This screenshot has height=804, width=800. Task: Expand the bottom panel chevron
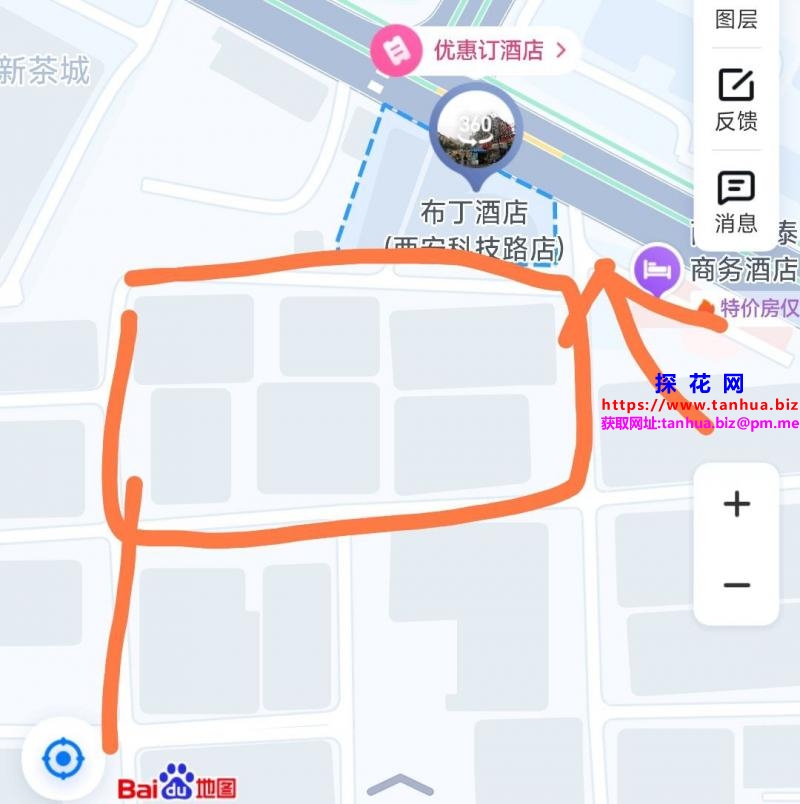[x=401, y=785]
